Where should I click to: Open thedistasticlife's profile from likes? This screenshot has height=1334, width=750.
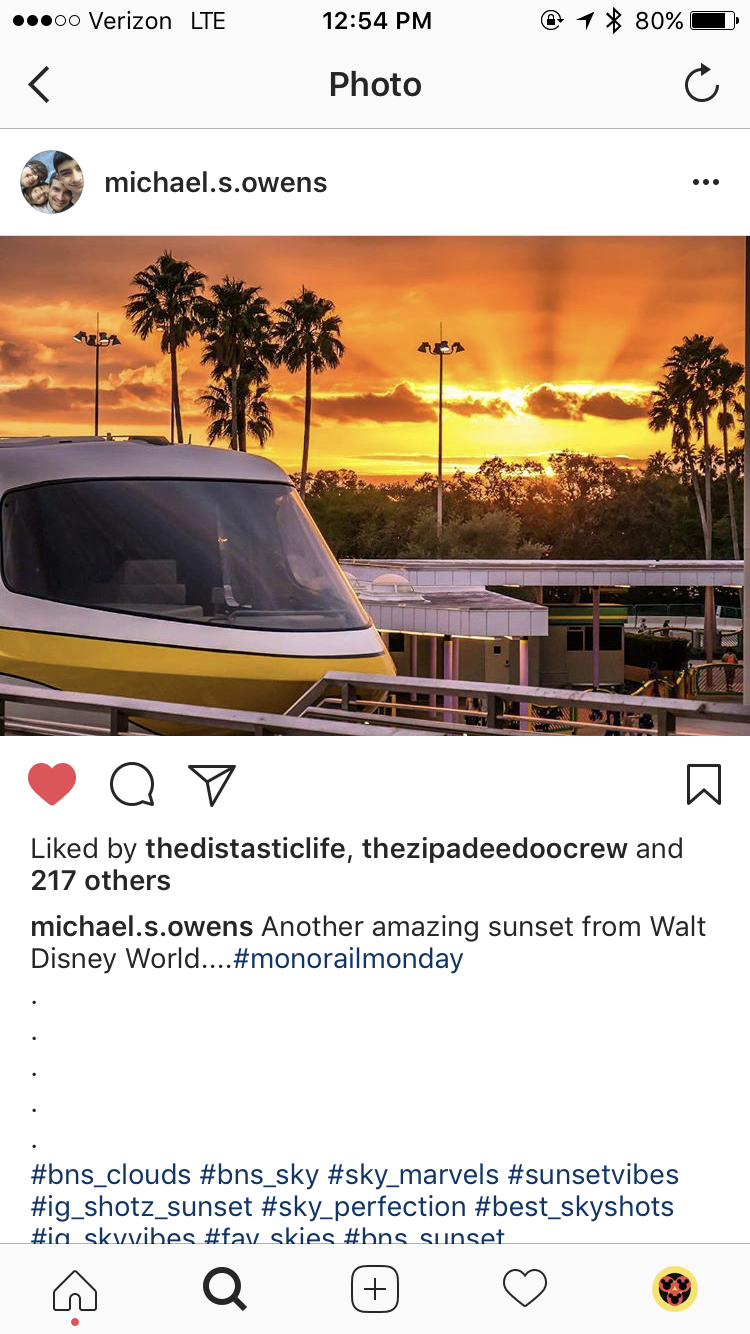(x=246, y=849)
